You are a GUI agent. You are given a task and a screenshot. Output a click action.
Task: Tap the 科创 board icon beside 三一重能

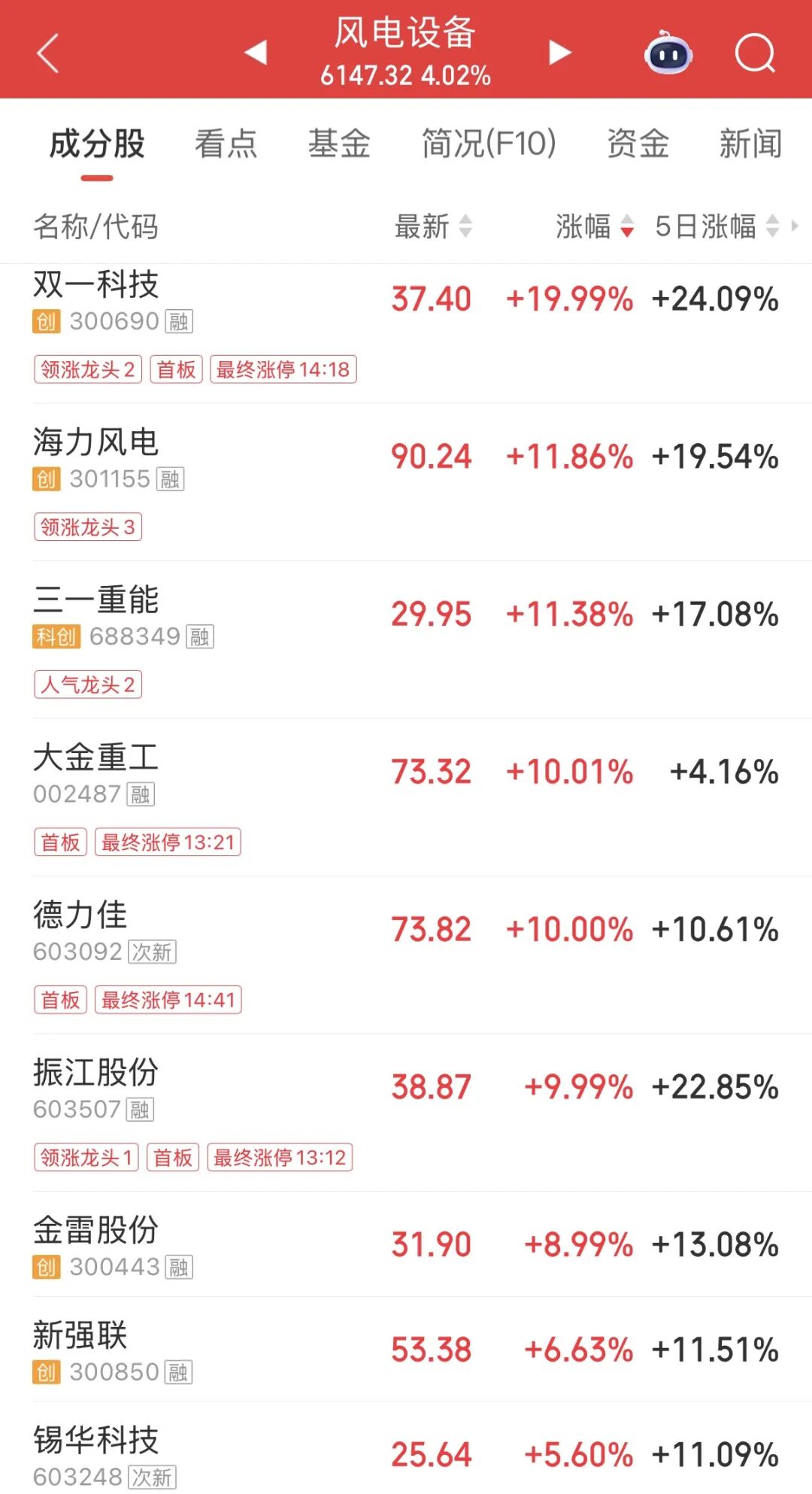(x=56, y=637)
